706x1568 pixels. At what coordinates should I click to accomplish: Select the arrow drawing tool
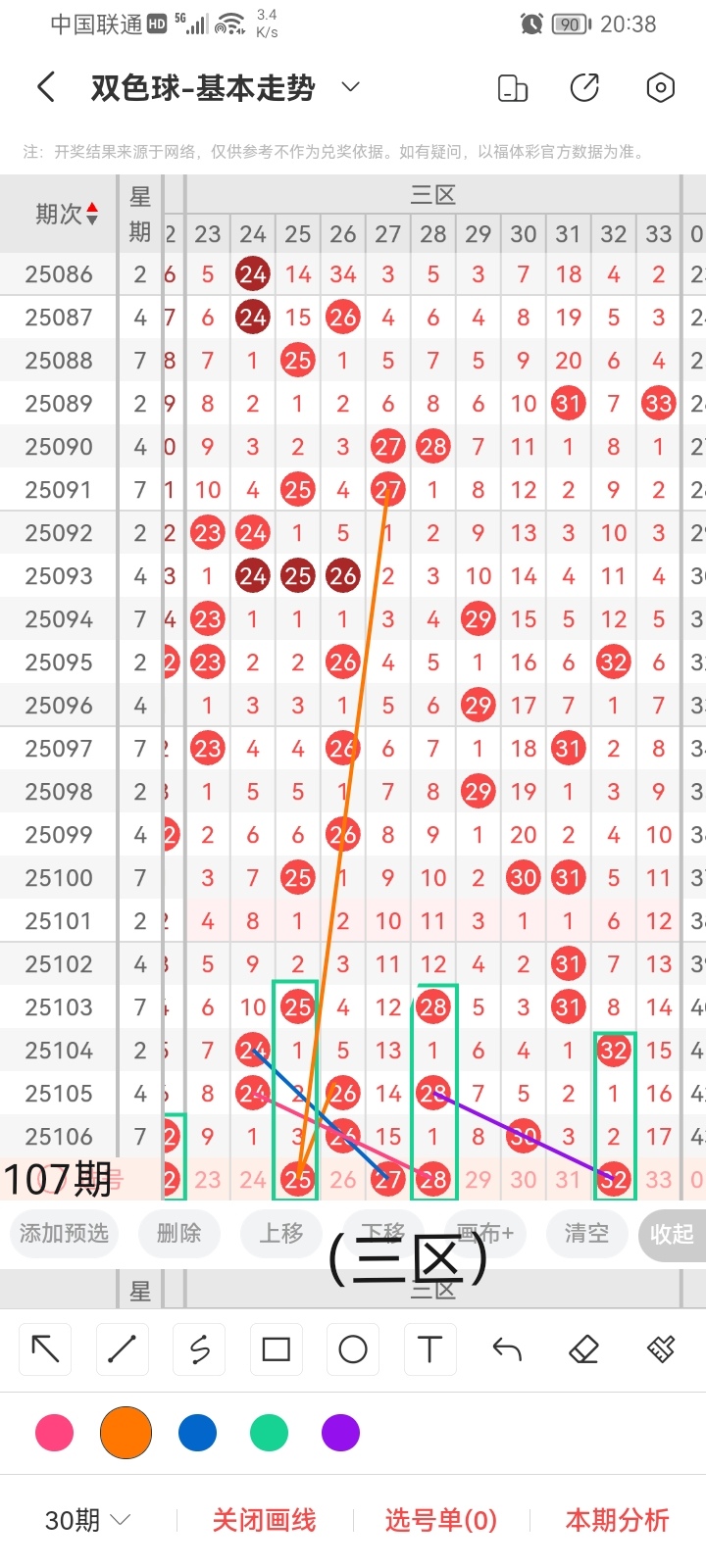click(45, 1349)
